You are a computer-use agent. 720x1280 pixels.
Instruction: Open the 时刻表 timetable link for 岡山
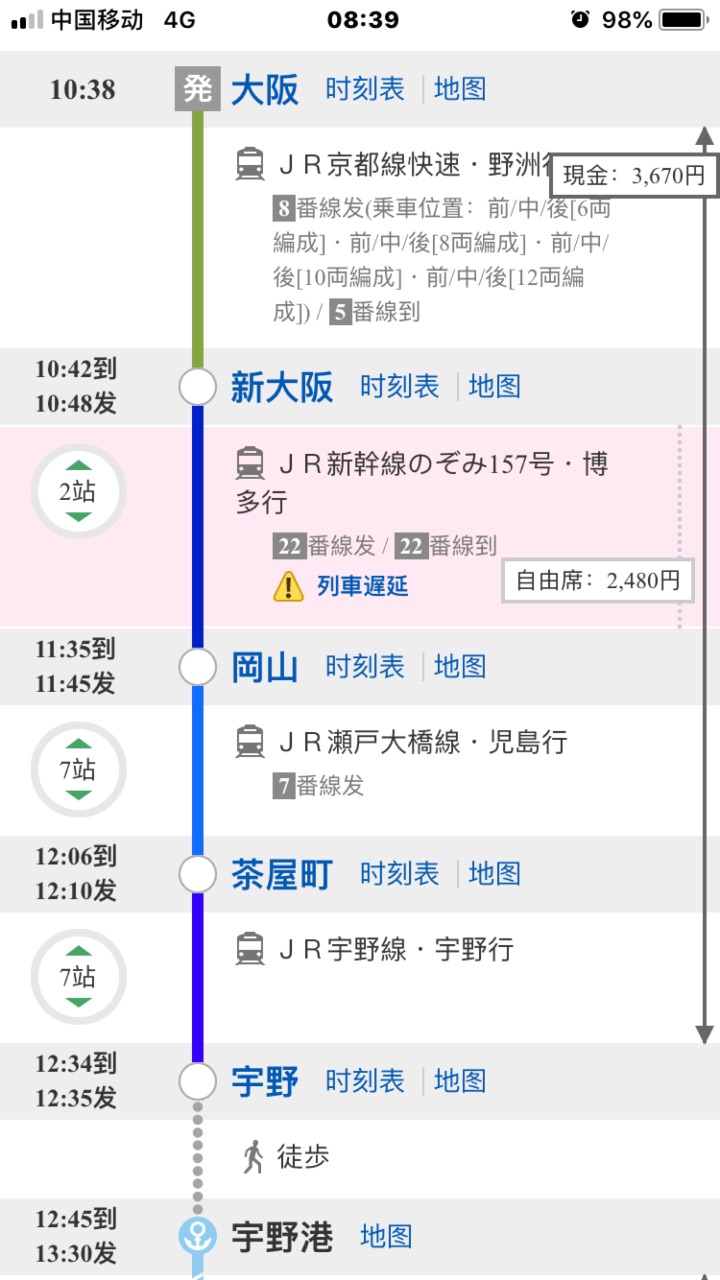click(x=365, y=666)
